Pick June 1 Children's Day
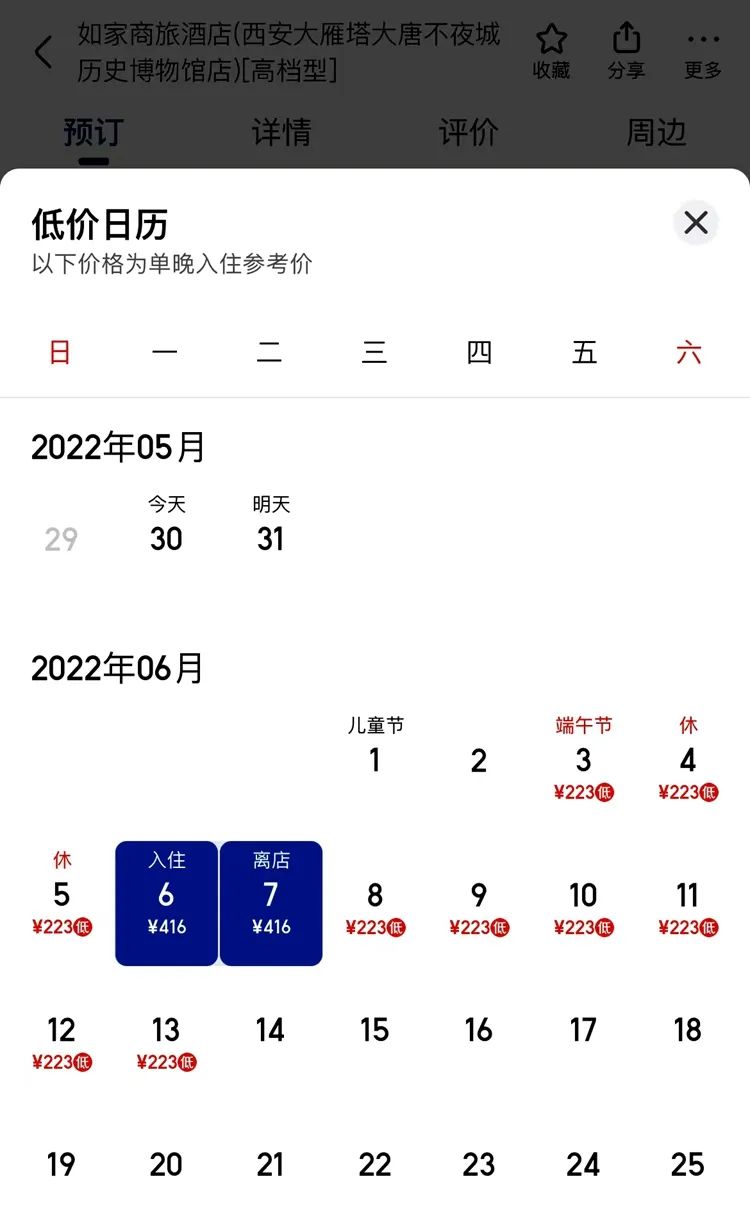Viewport: 750px width, 1218px height. pos(375,760)
